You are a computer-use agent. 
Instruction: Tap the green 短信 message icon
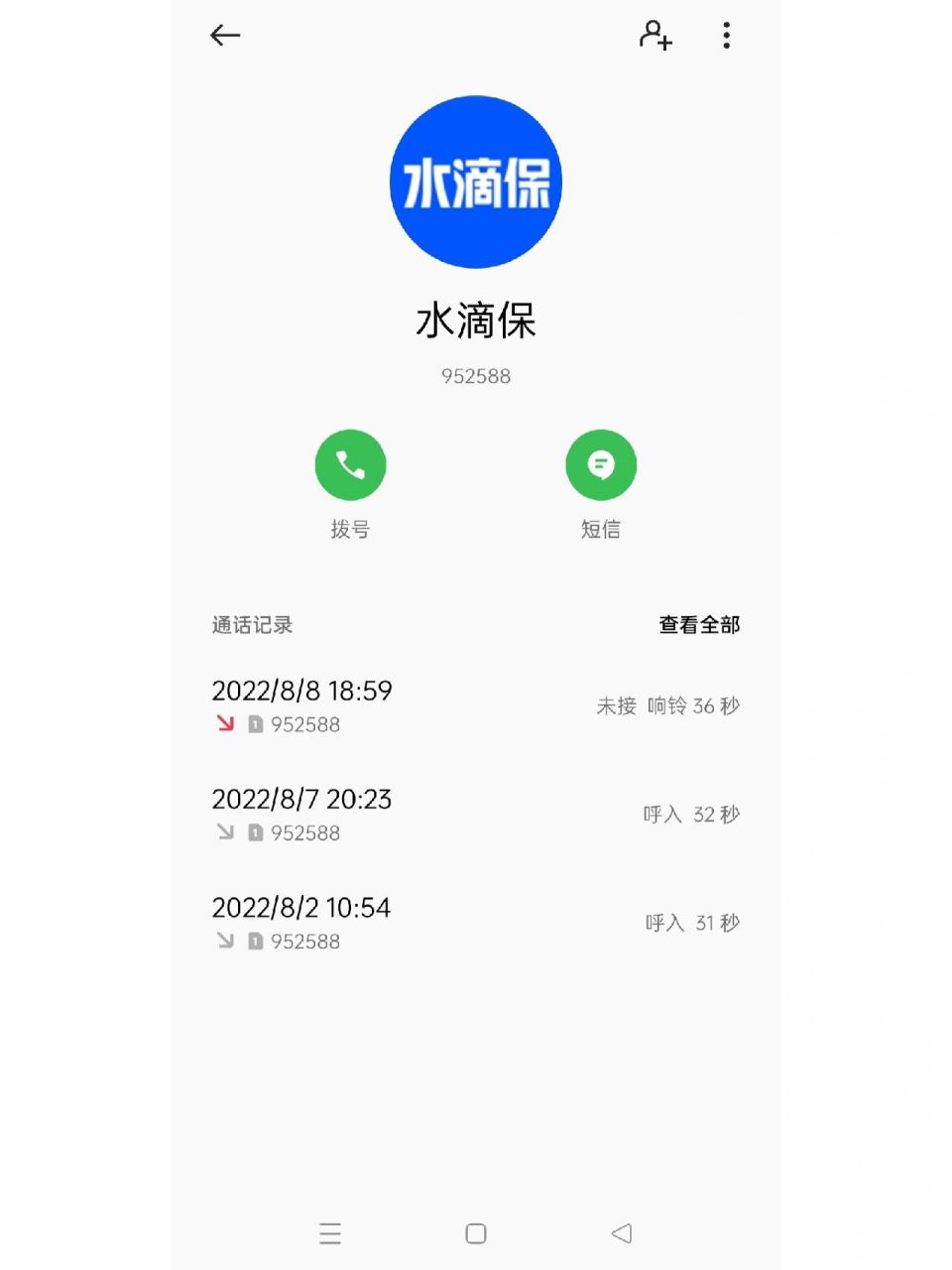600,464
